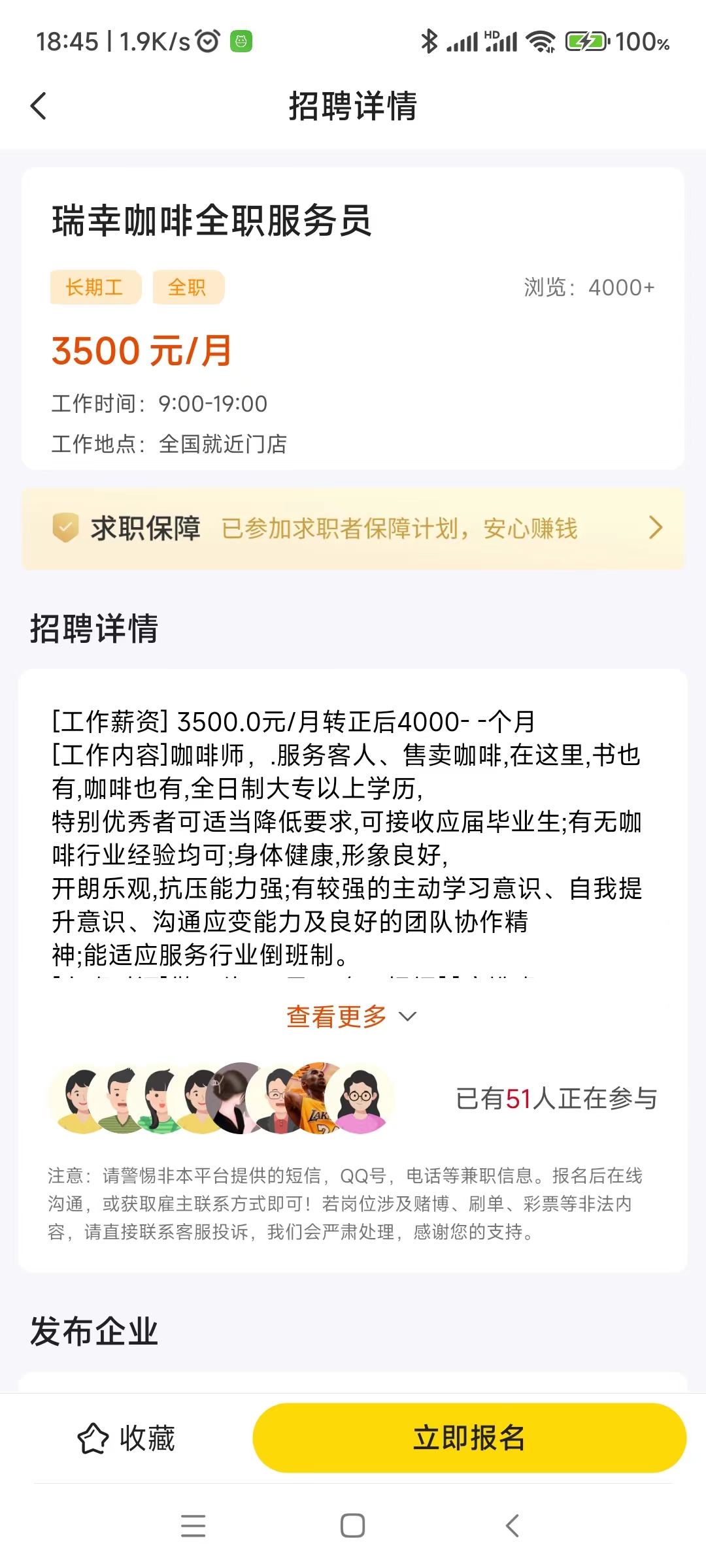Screen dimensions: 706x1568
Task: Go to the system home screen
Action: point(352,1526)
